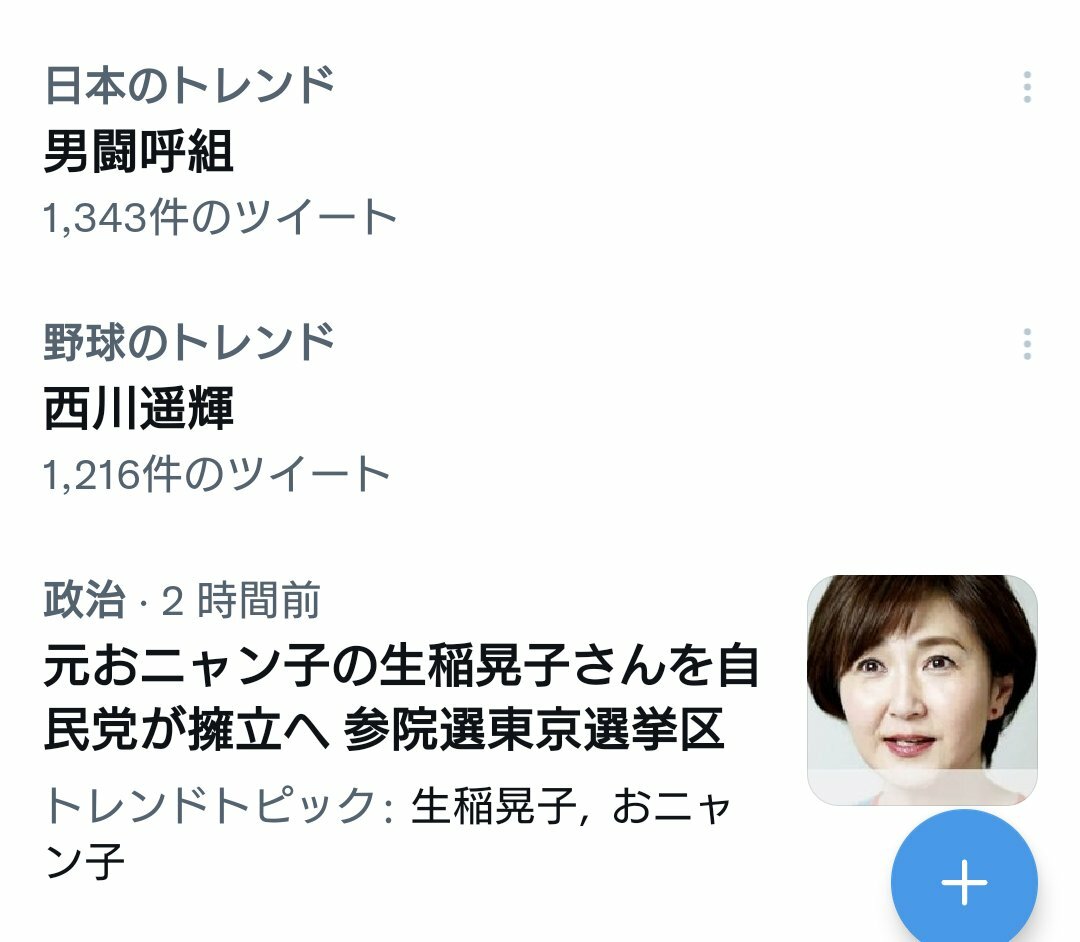Screen dimensions: 1080x942
Task: Open the 西川遥輝 baseball trend
Action: (140, 409)
